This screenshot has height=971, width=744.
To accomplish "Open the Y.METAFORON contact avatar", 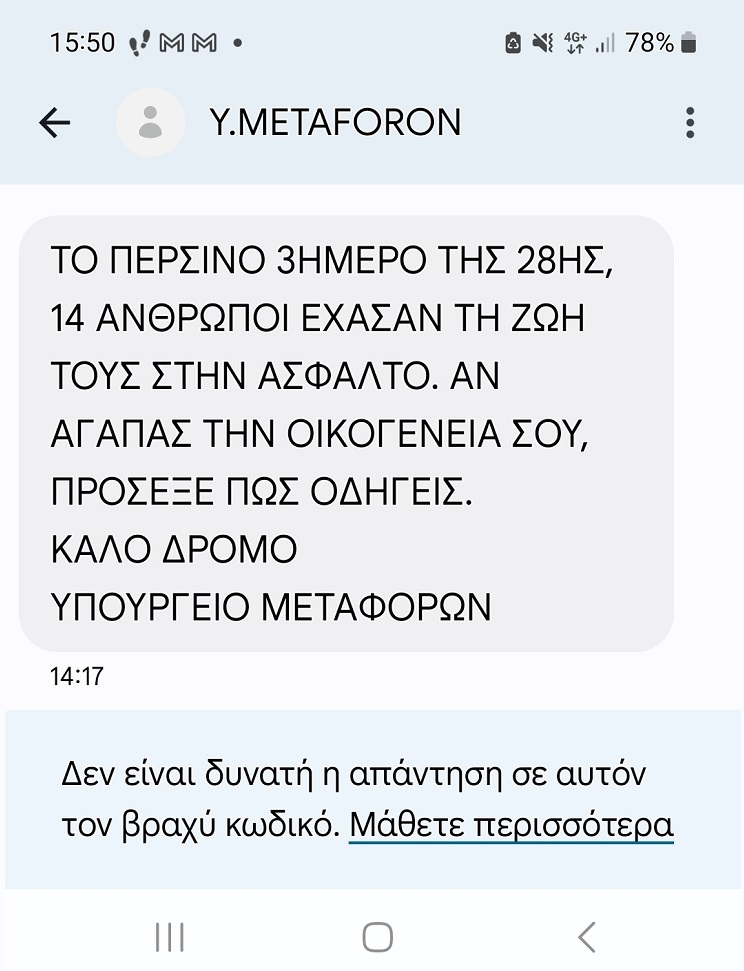I will pyautogui.click(x=151, y=122).
